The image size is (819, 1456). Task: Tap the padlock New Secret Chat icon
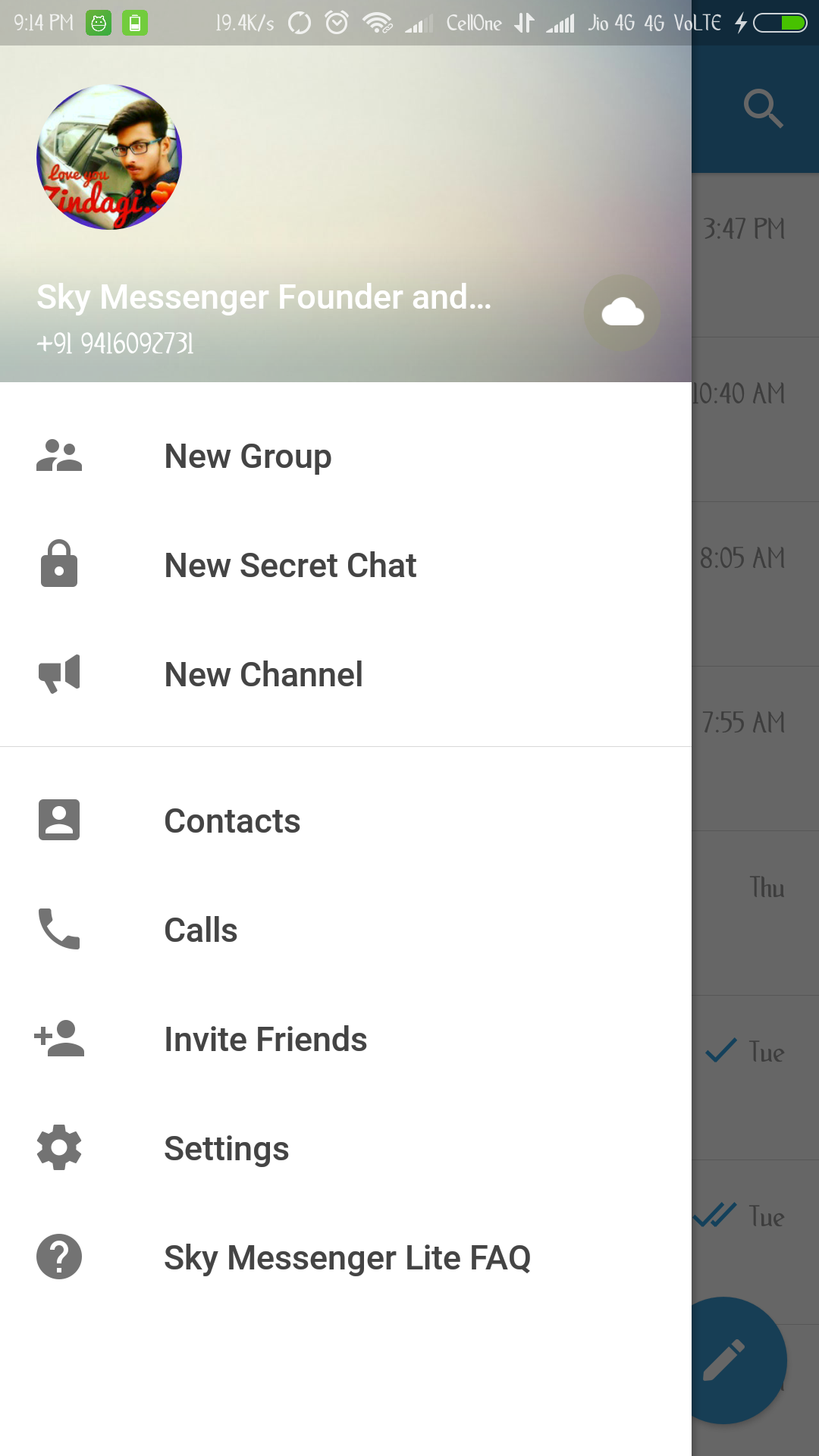tap(58, 564)
